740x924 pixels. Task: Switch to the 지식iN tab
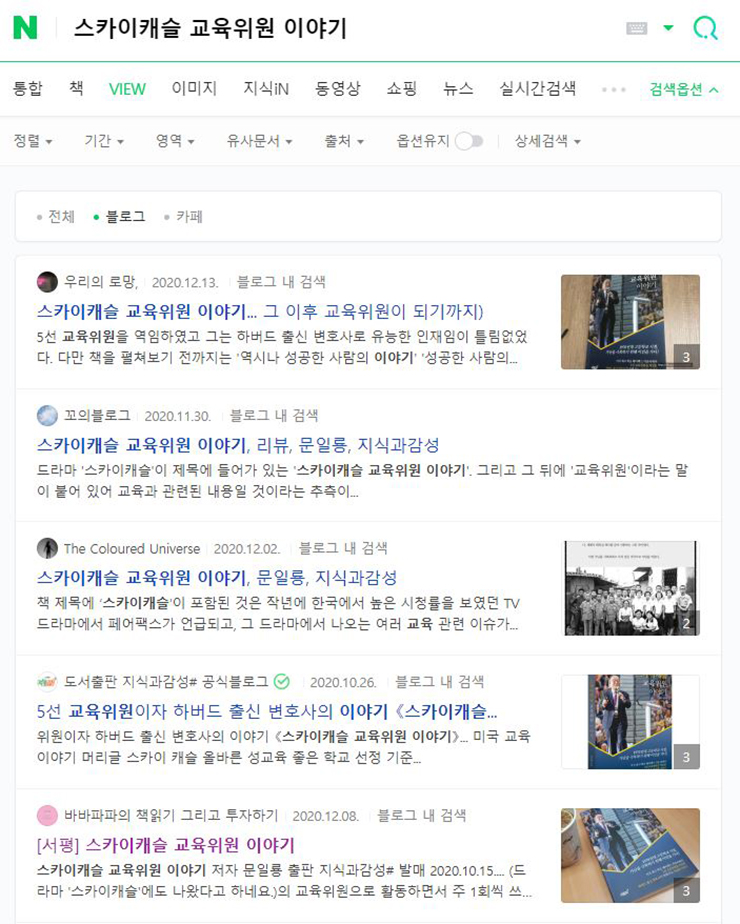point(266,88)
